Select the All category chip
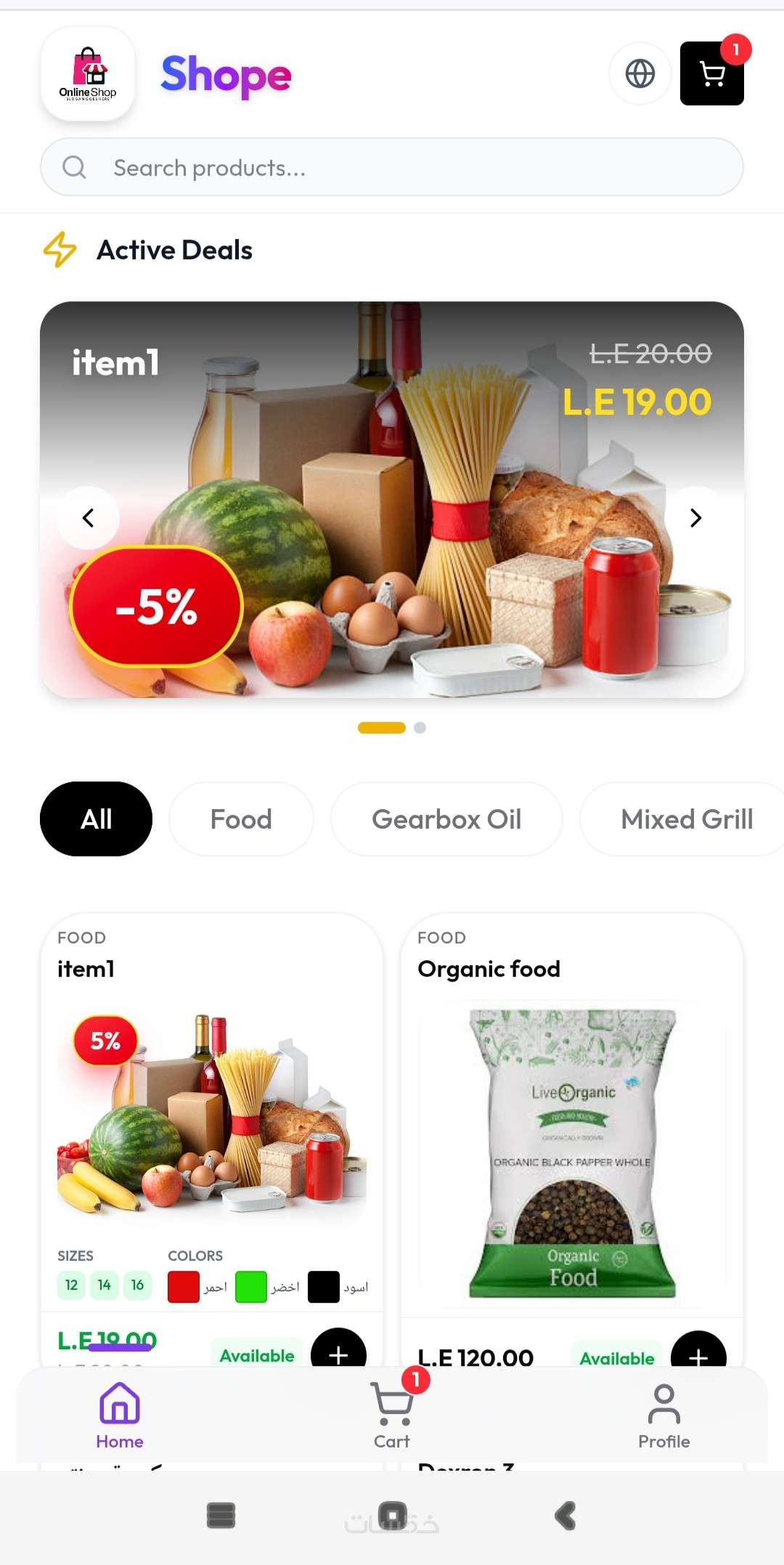784x1565 pixels. pyautogui.click(x=96, y=819)
